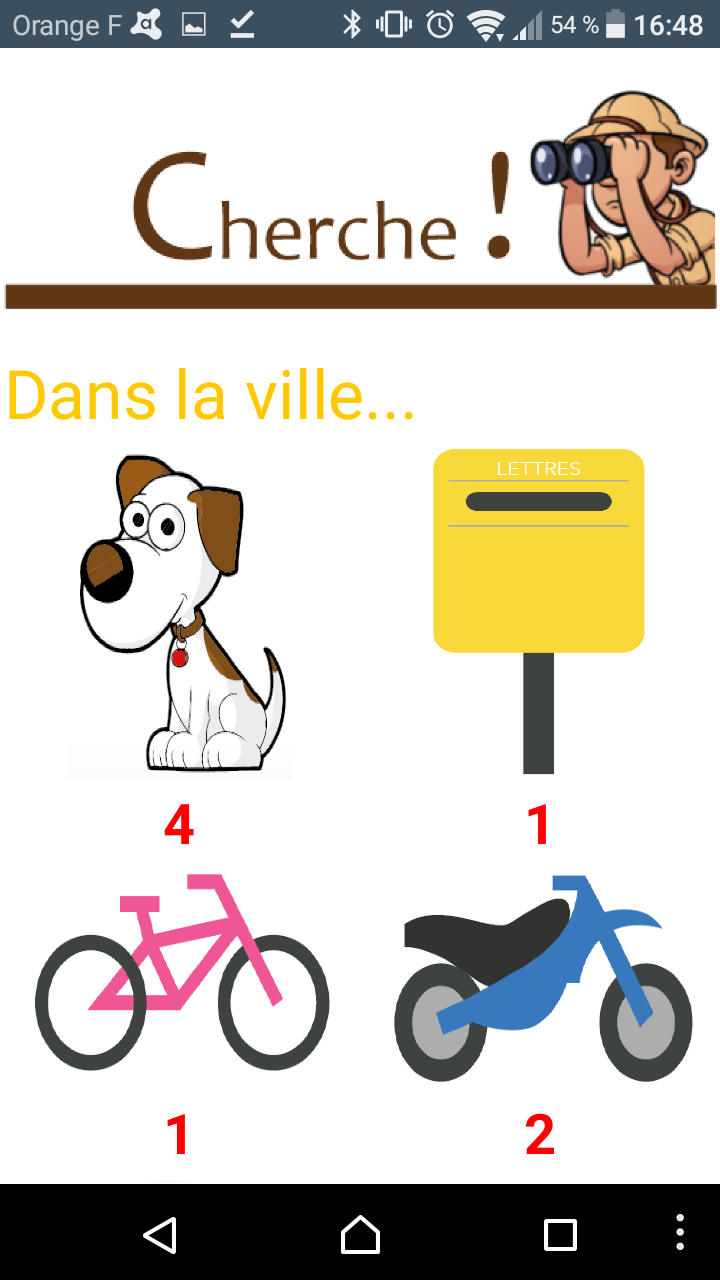This screenshot has height=1280, width=720.
Task: Go back with the system back button
Action: (x=160, y=1234)
